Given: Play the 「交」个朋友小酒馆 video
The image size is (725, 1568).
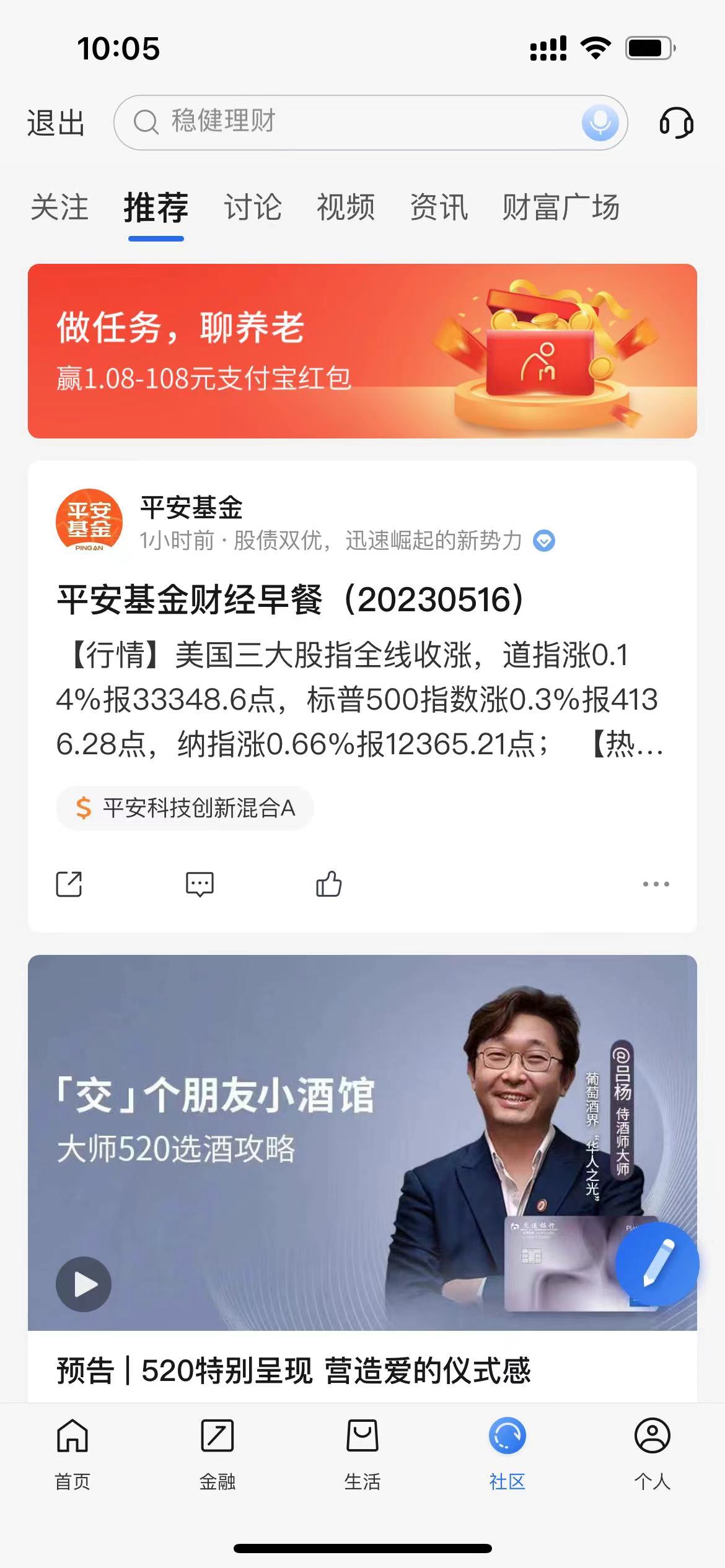Looking at the screenshot, I should 84,1284.
